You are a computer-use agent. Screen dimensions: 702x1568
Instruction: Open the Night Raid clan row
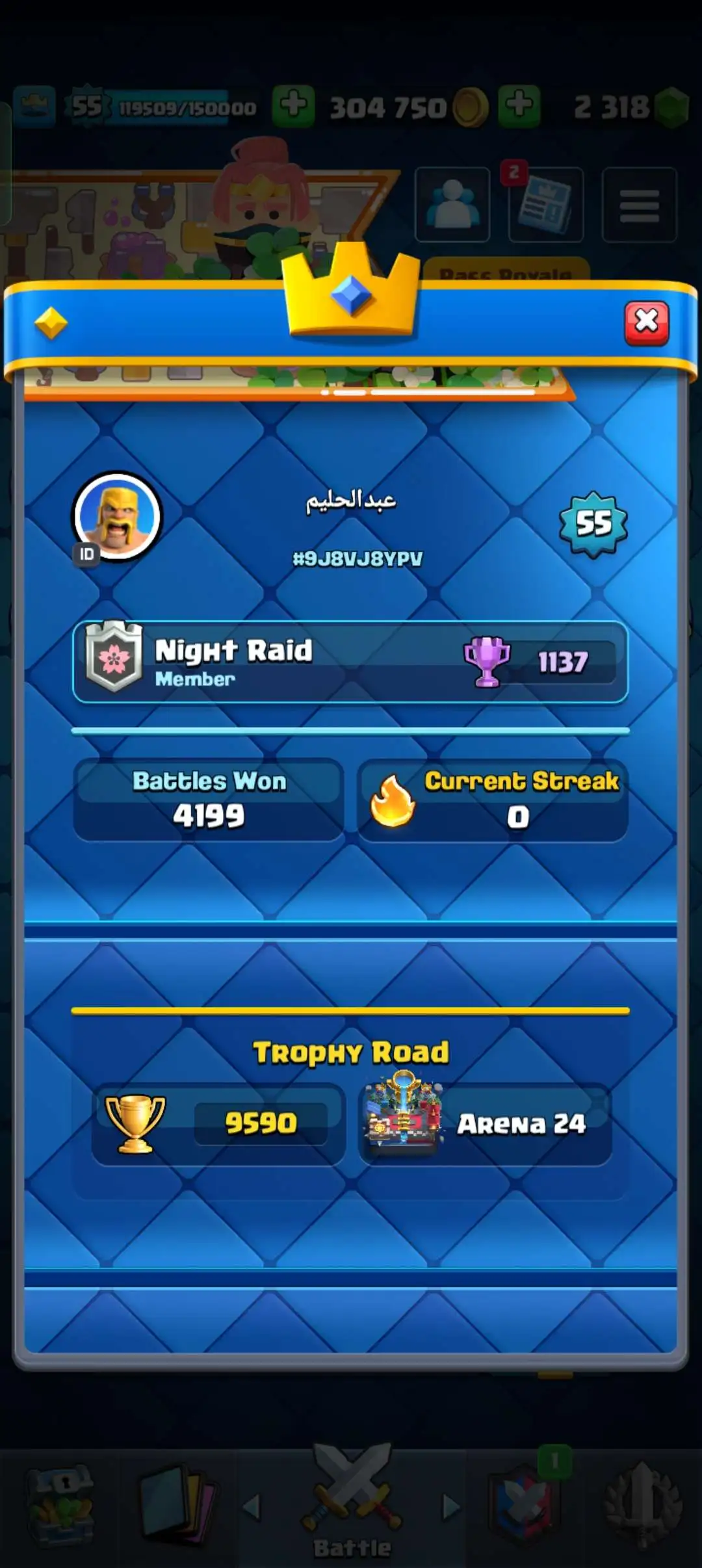click(350, 662)
